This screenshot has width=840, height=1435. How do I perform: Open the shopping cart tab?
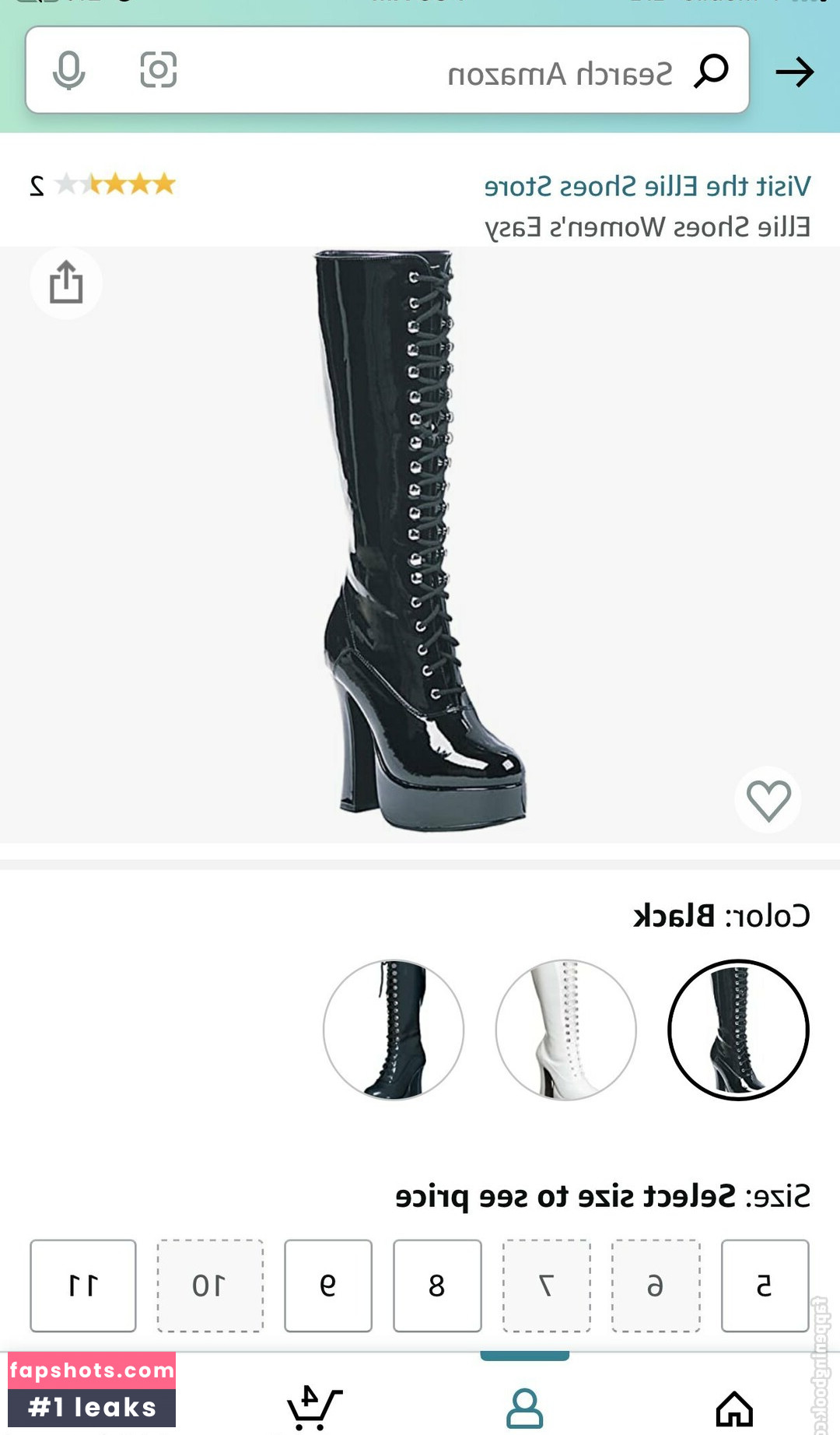pyautogui.click(x=313, y=1407)
